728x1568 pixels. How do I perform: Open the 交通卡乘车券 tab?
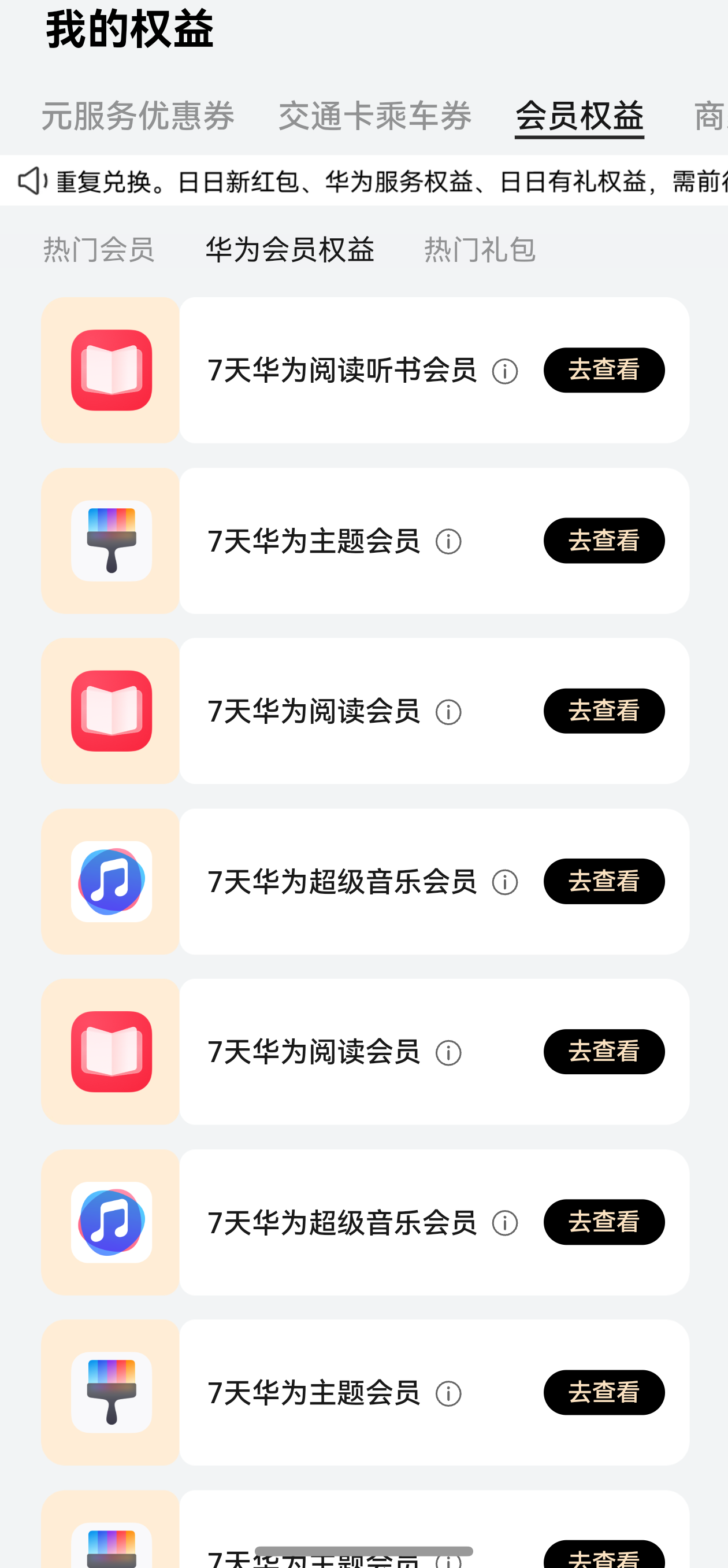coord(374,116)
